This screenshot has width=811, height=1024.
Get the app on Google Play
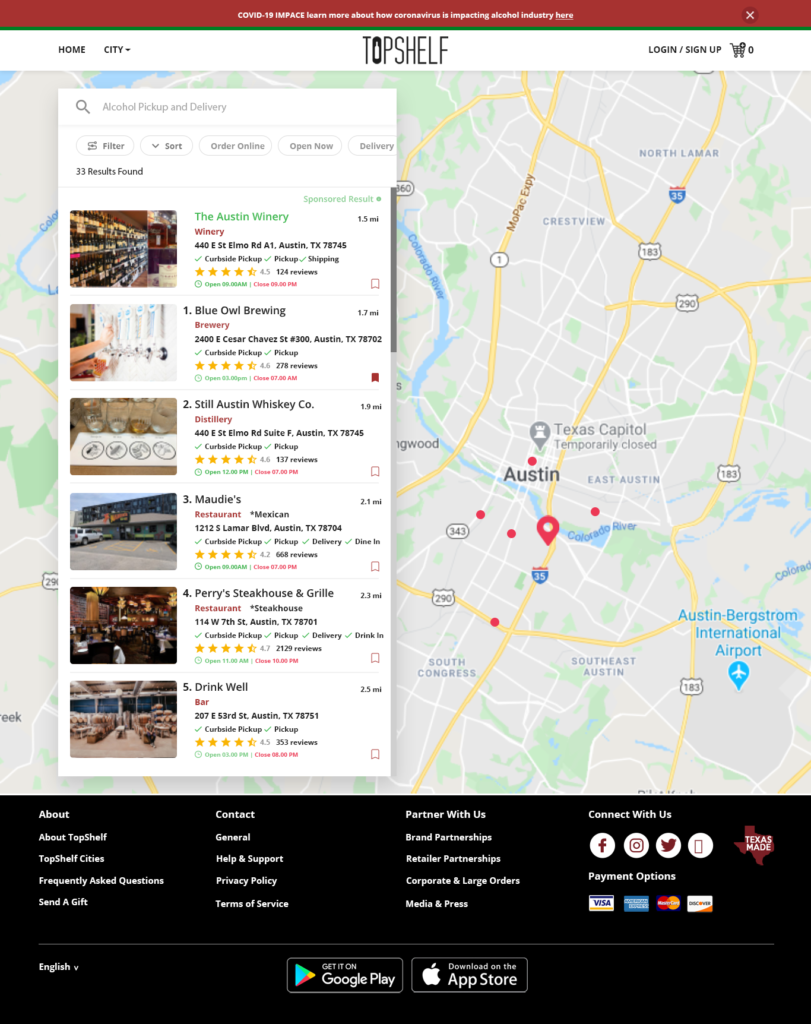coord(345,975)
